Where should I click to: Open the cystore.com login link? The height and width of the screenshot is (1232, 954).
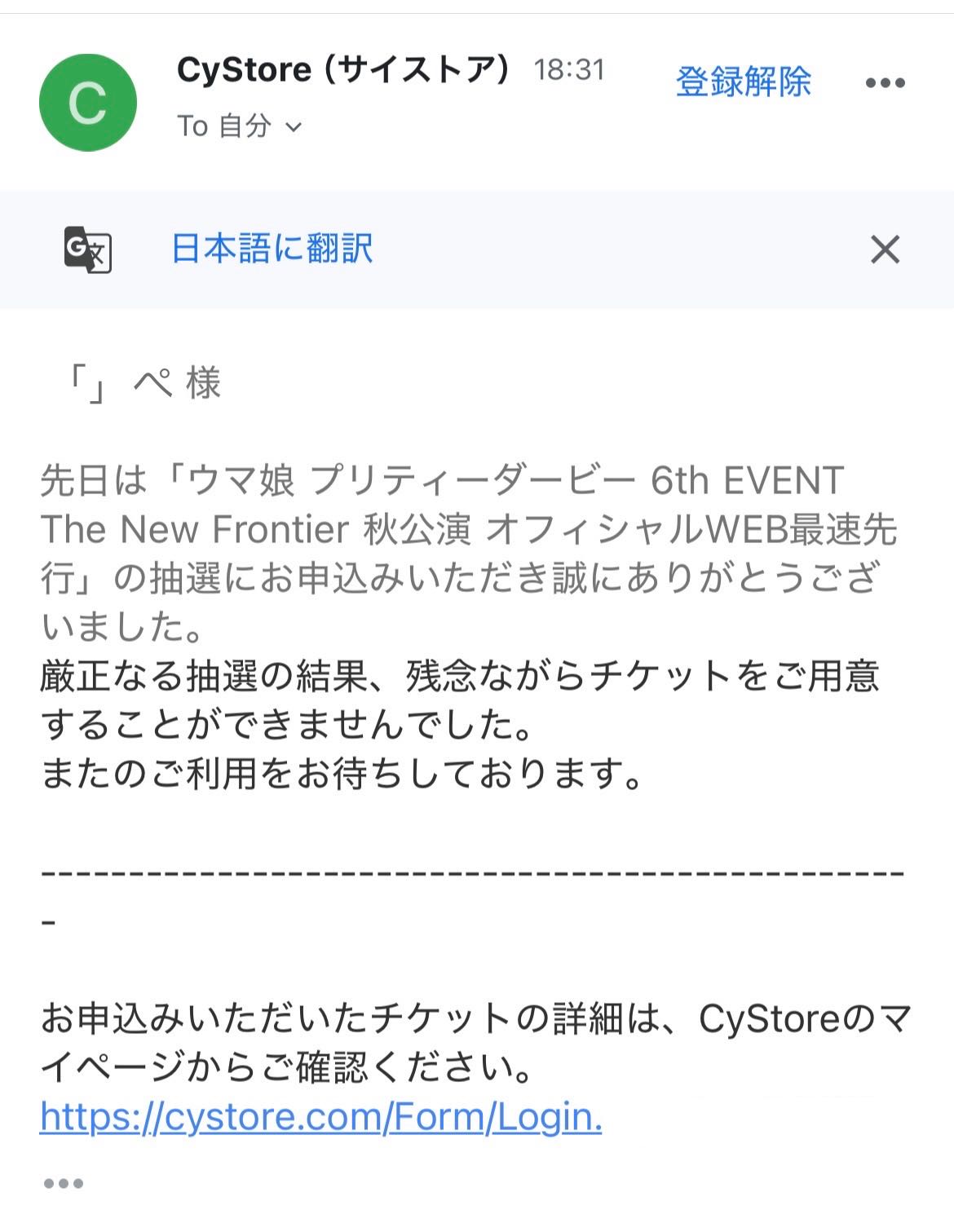point(320,1117)
